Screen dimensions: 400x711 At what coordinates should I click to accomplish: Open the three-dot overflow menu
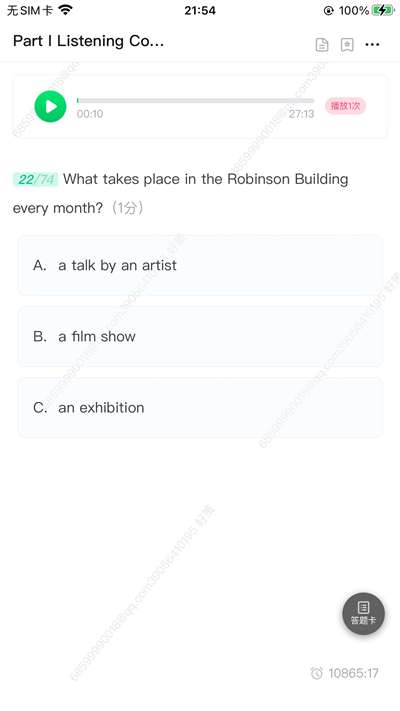tap(372, 44)
